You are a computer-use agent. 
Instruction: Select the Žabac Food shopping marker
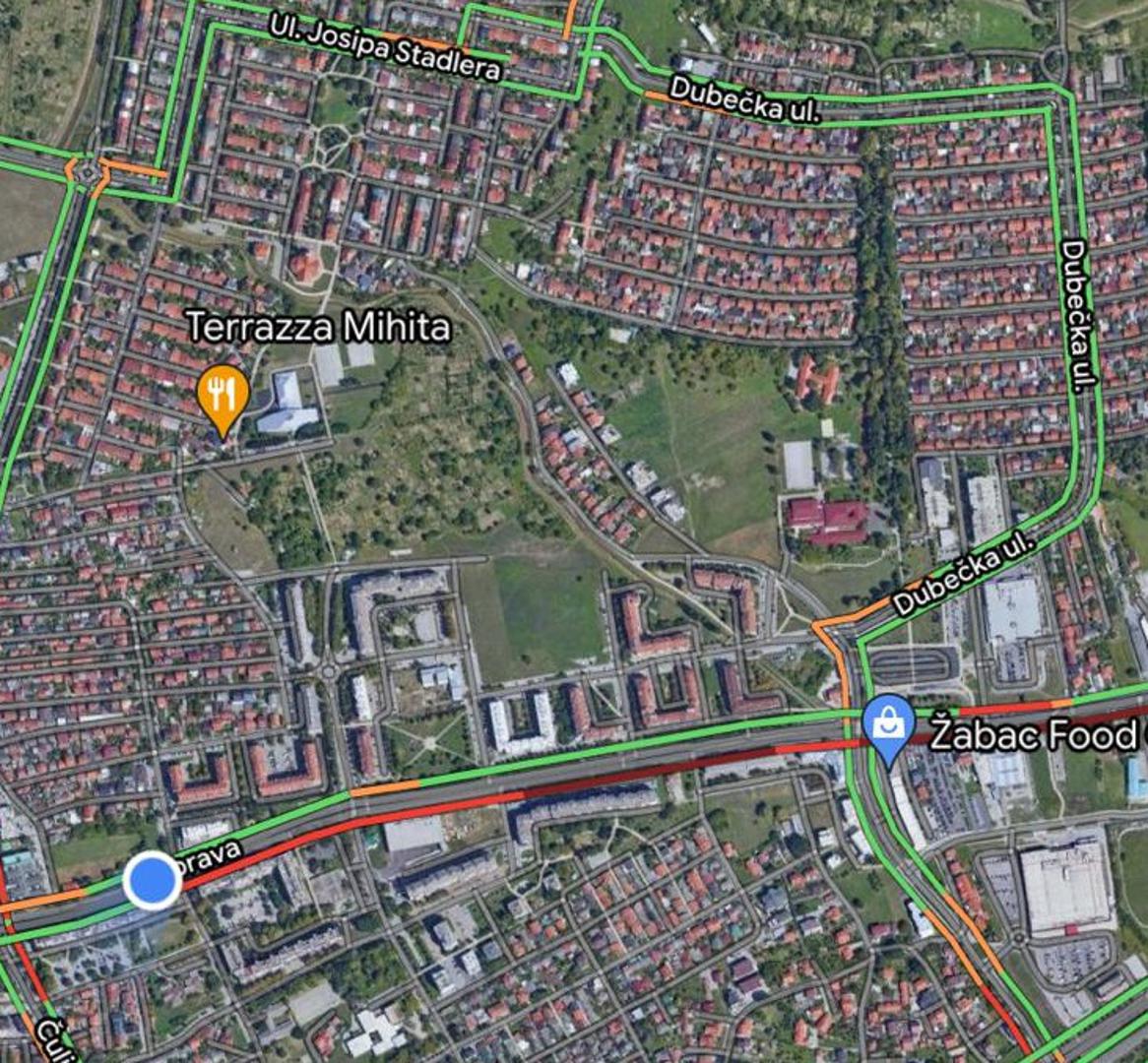tap(888, 725)
